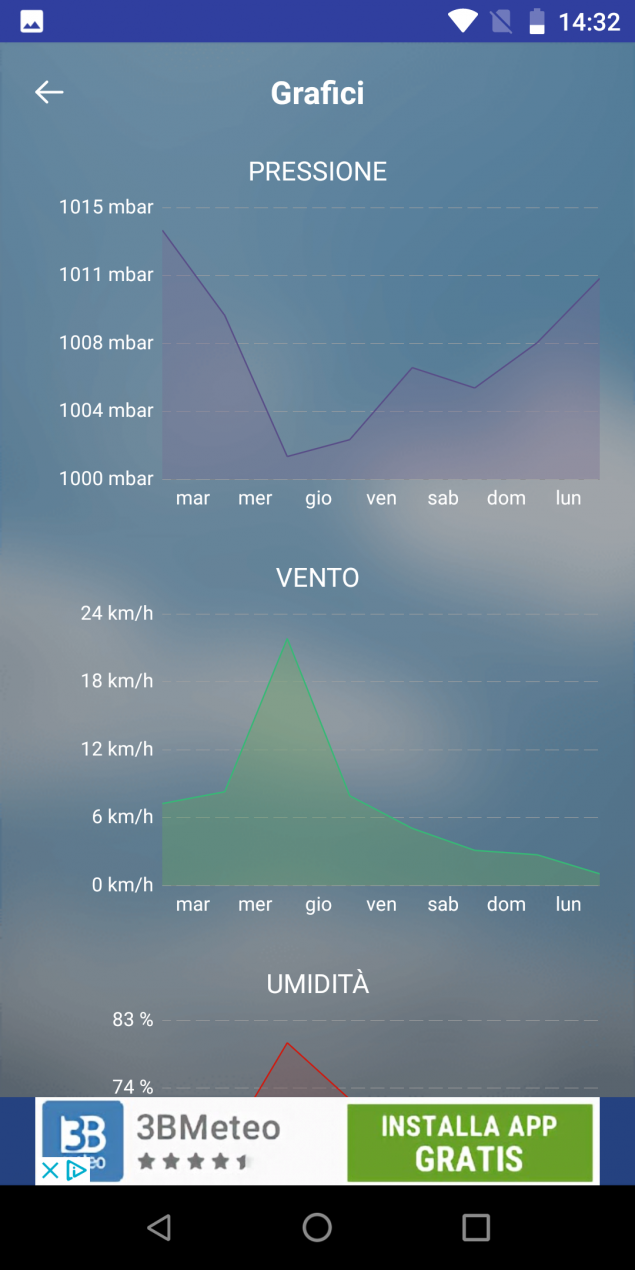Tap system home button
635x1270 pixels.
[x=317, y=1227]
